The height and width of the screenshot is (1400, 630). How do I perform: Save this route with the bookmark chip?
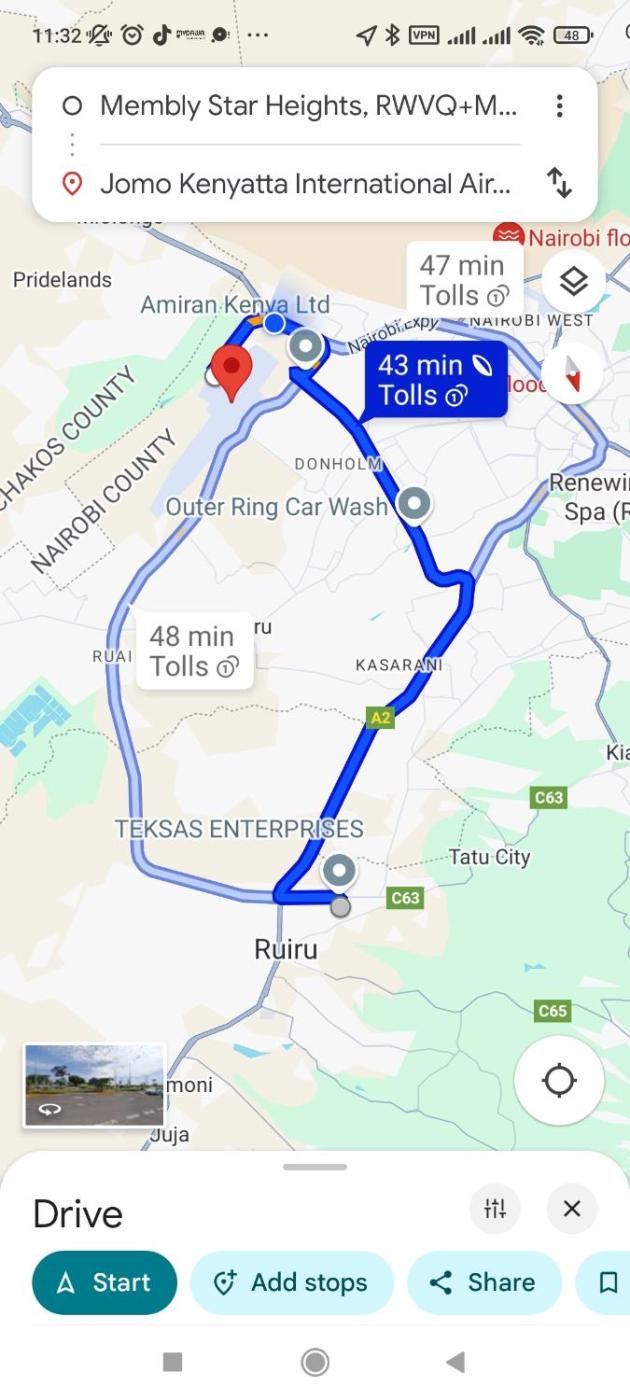[x=607, y=1283]
